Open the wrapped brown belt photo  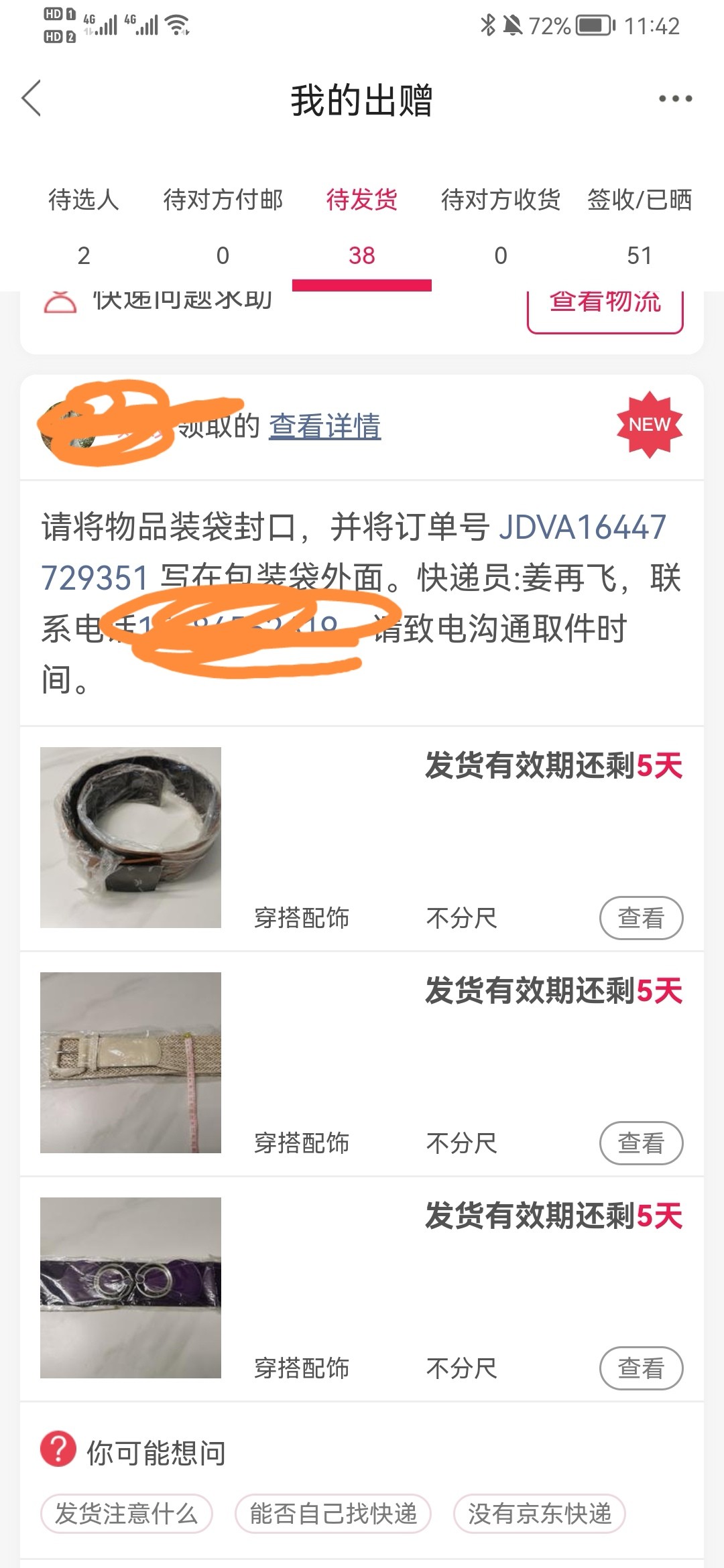(131, 838)
